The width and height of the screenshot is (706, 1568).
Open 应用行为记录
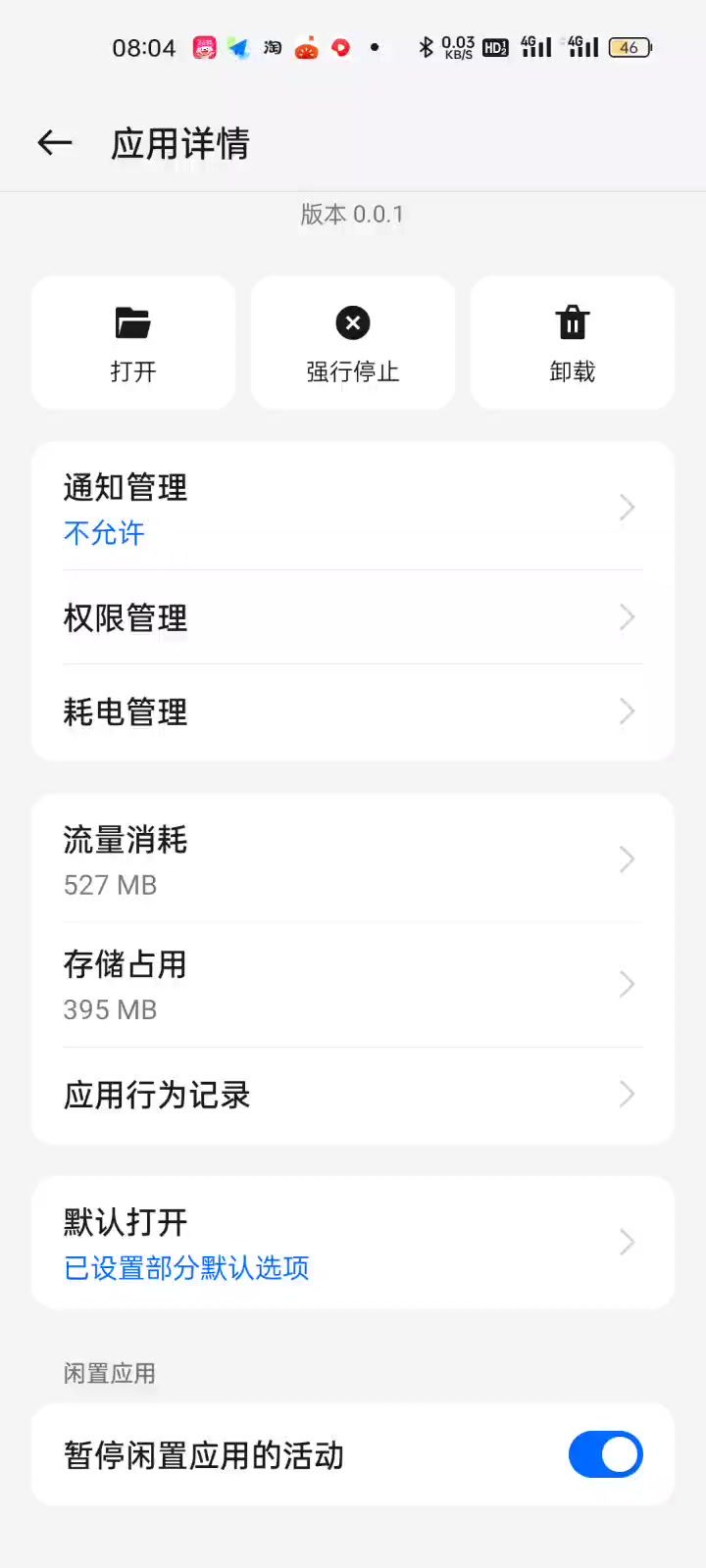pos(353,1094)
